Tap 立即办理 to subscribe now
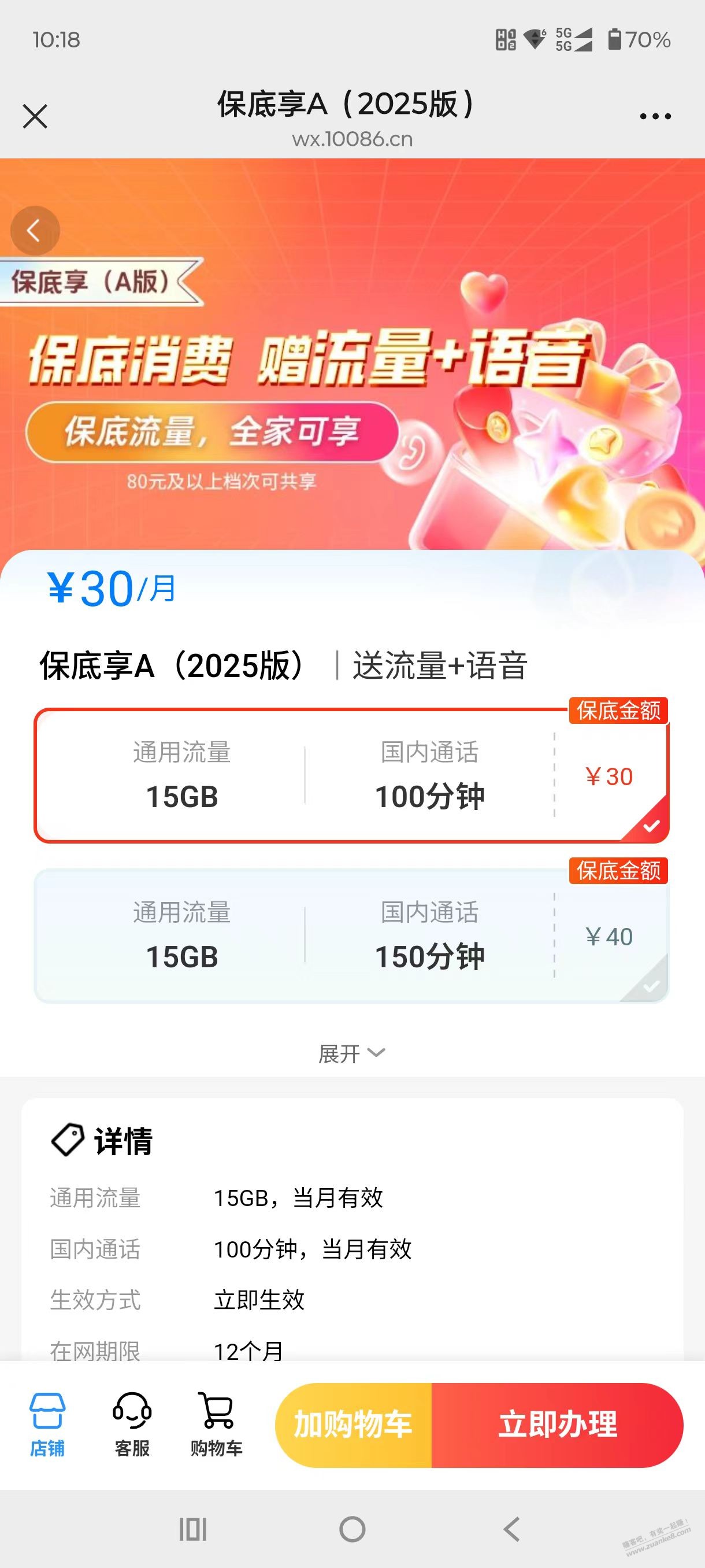 click(x=557, y=1425)
